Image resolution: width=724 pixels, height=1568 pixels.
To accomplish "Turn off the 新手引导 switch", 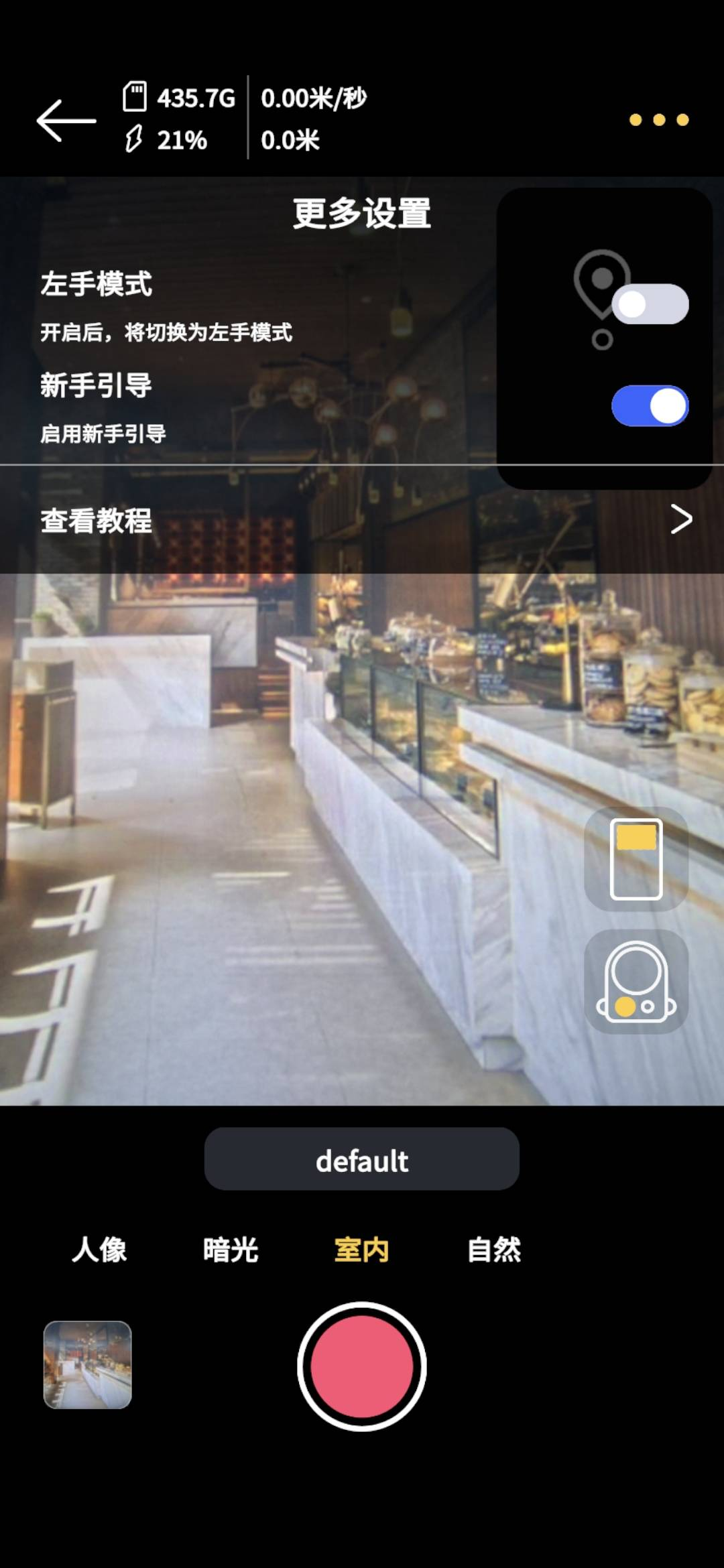I will point(650,406).
